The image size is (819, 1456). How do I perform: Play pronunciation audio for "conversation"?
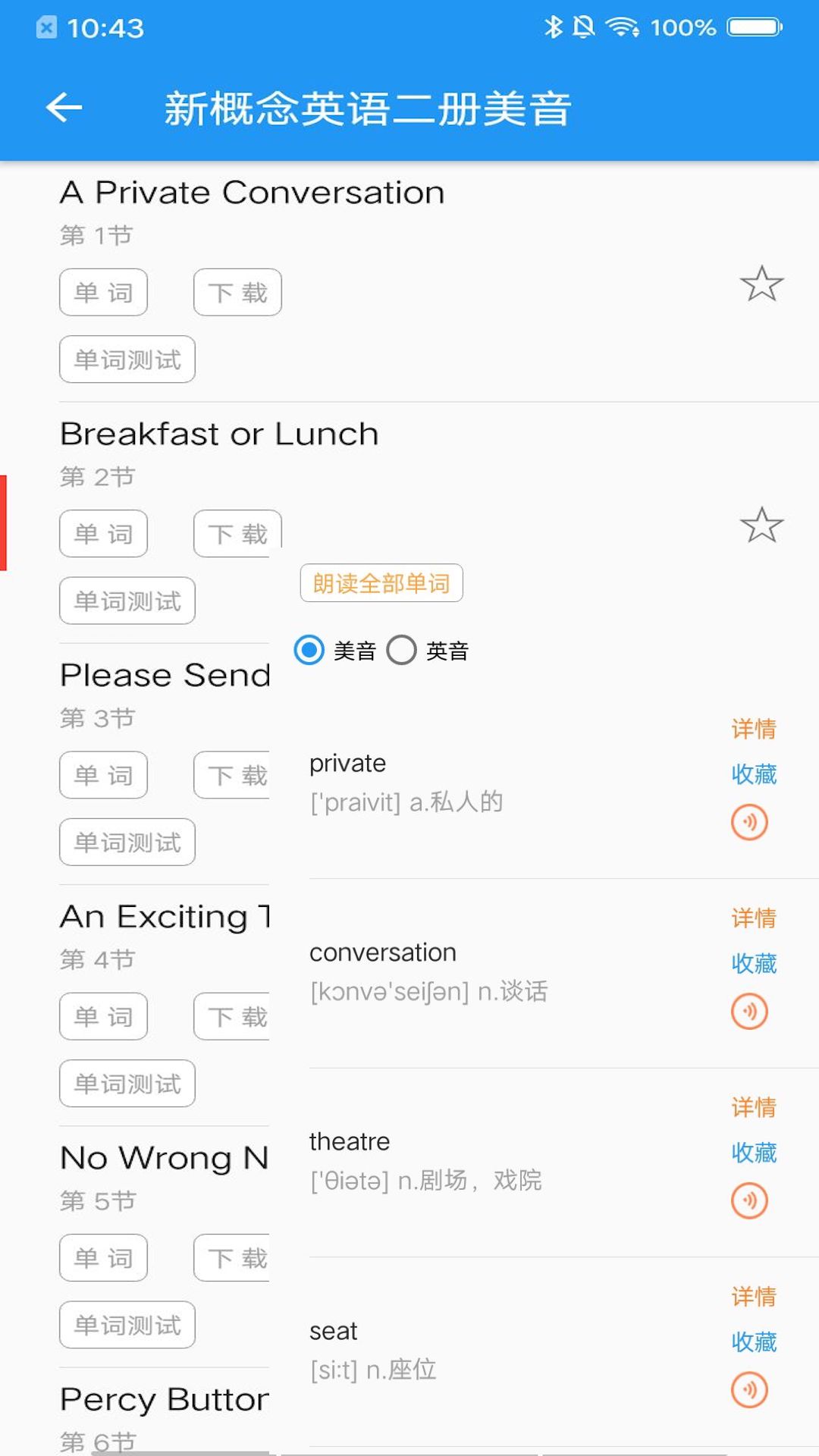tap(749, 1011)
